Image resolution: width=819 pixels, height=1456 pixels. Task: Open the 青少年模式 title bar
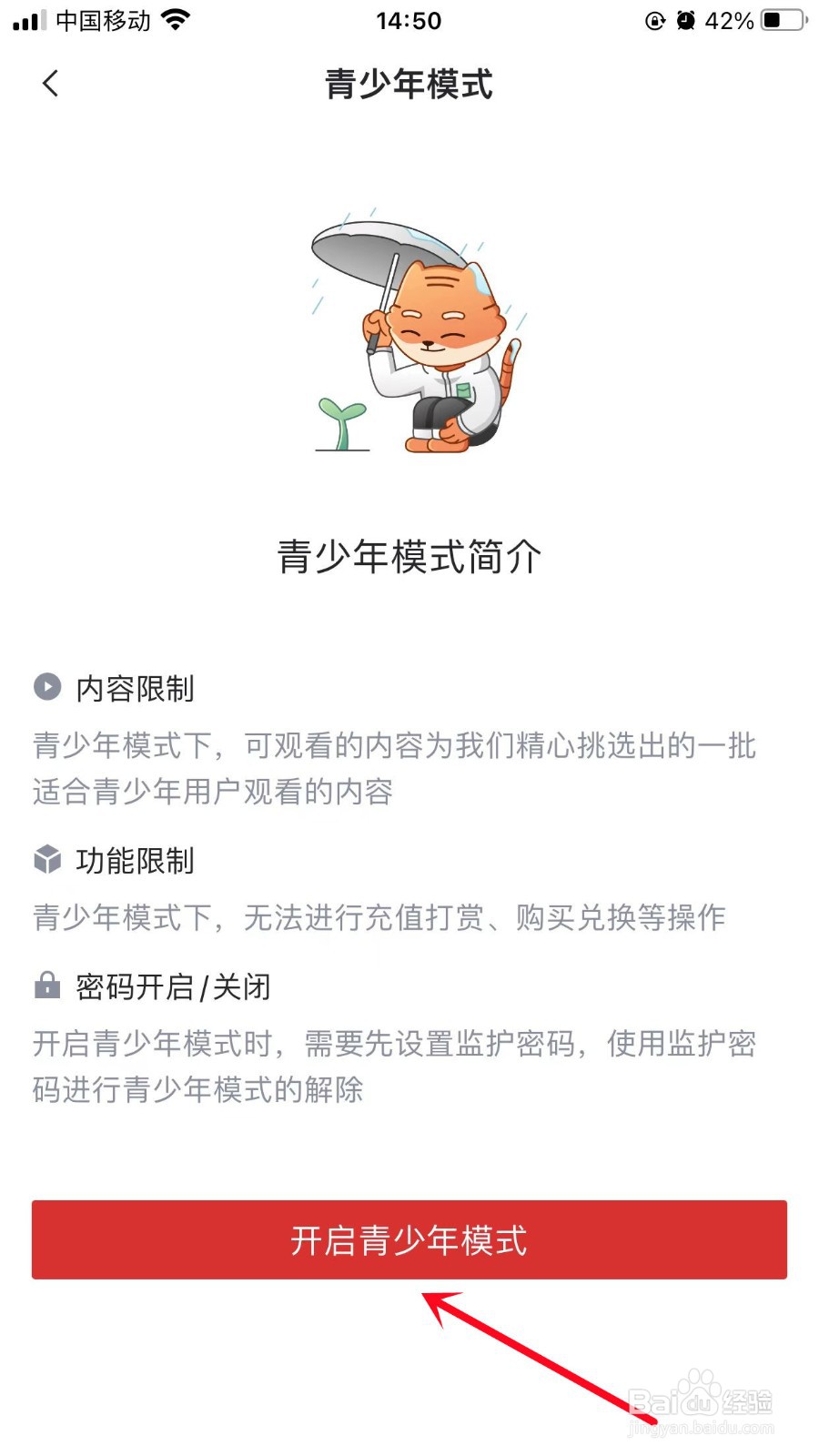409,86
